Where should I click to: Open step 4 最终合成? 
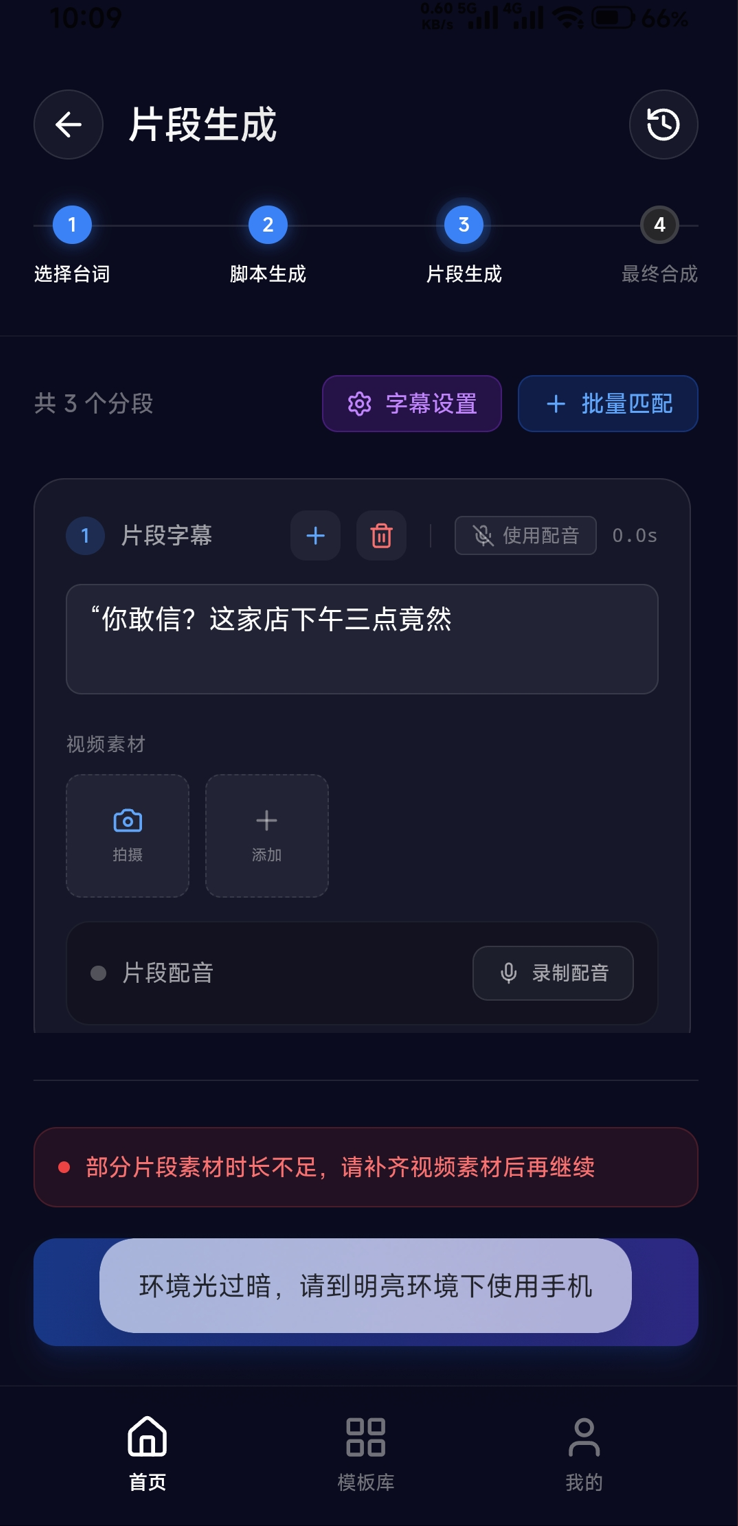(659, 225)
